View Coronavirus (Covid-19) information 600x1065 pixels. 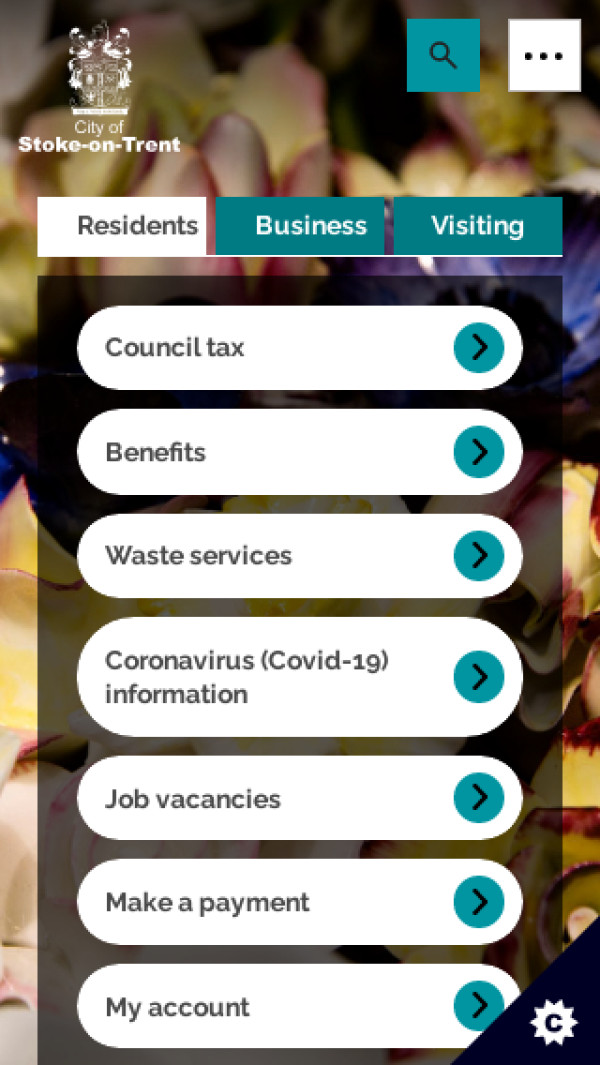pos(299,677)
